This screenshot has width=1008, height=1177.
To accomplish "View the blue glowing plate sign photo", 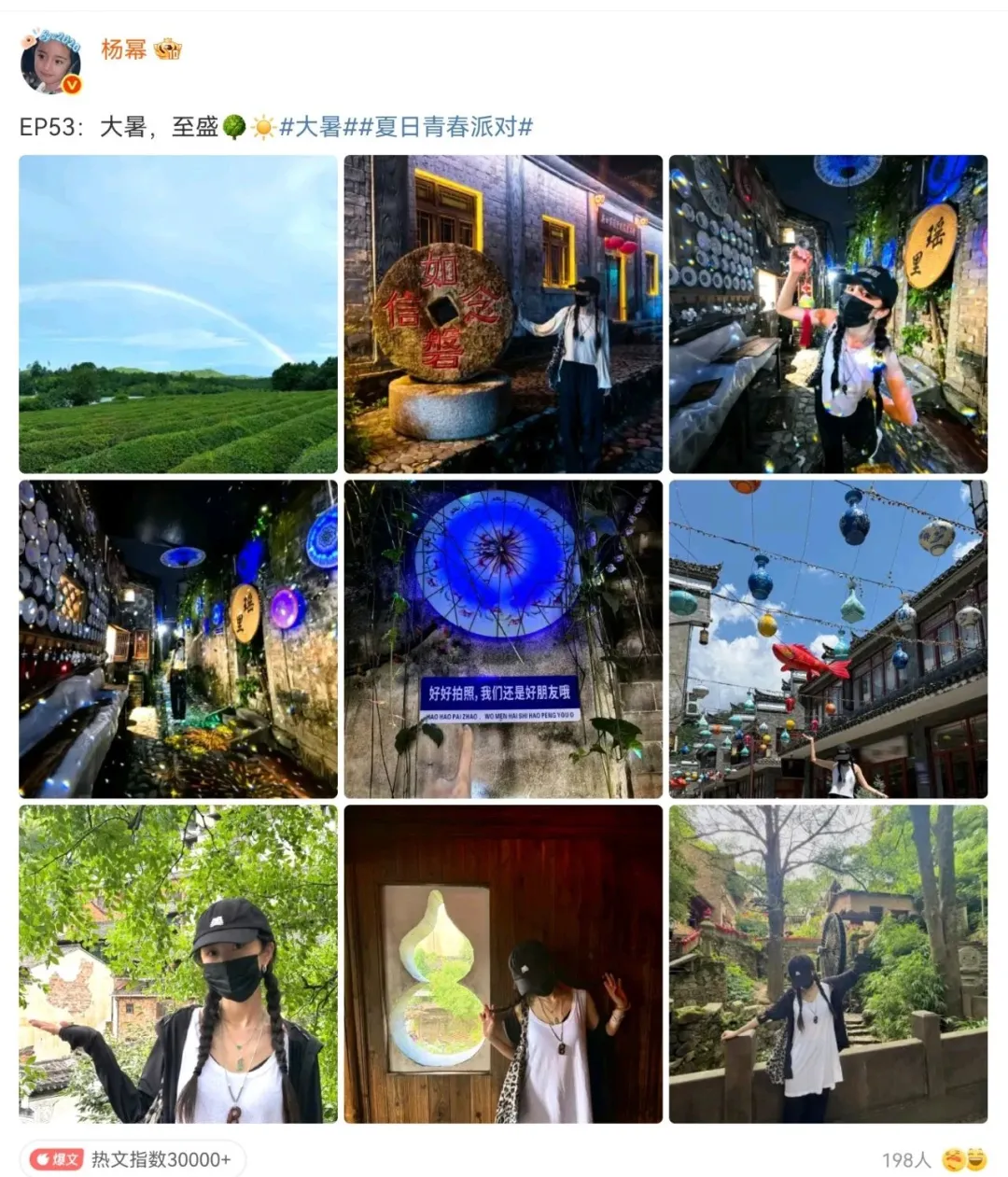I will click(503, 639).
